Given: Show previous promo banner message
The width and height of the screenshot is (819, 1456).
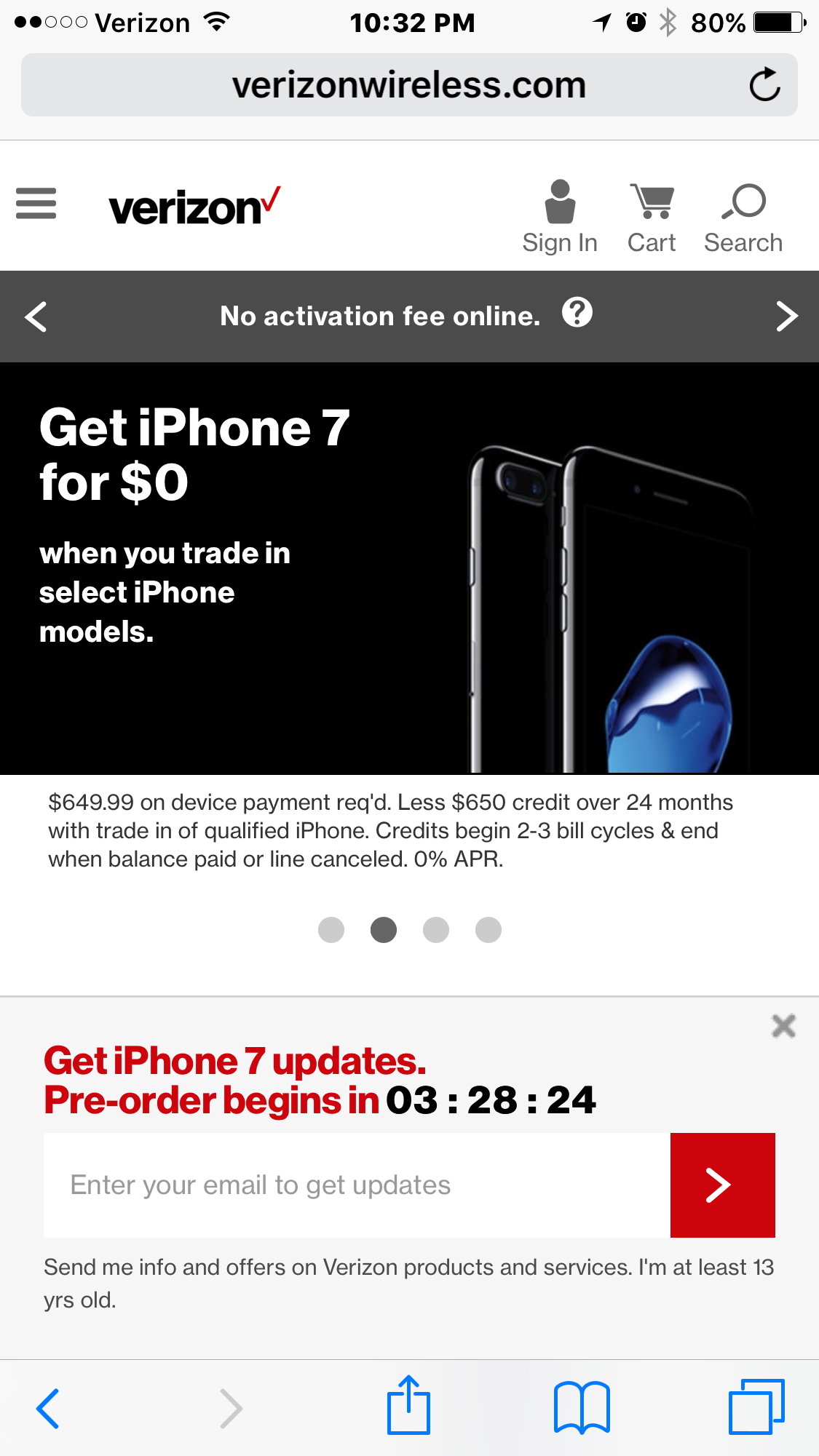Looking at the screenshot, I should (36, 317).
